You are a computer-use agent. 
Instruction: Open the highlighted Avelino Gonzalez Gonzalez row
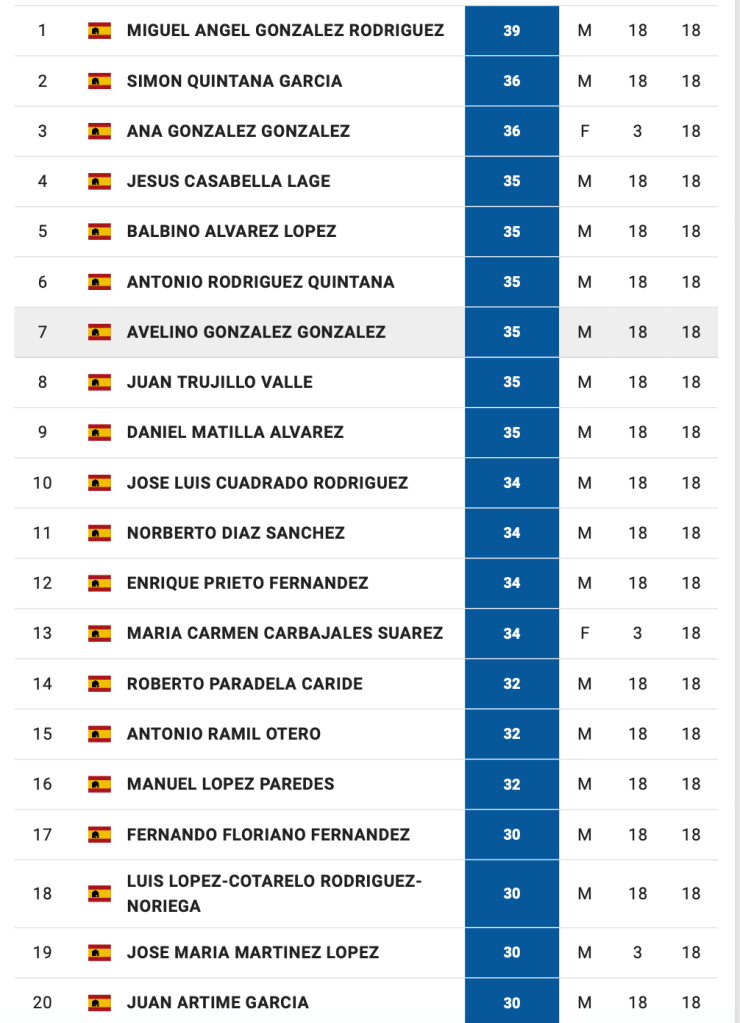click(256, 332)
